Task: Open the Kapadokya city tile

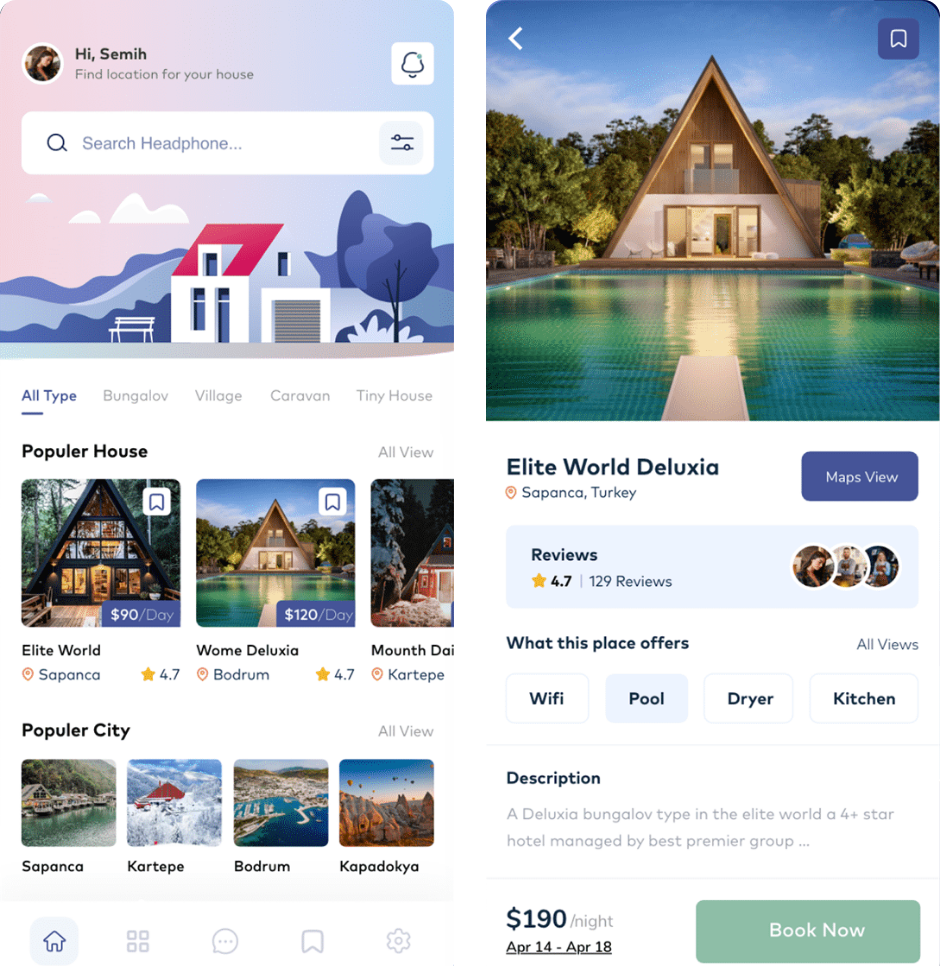Action: pos(386,803)
